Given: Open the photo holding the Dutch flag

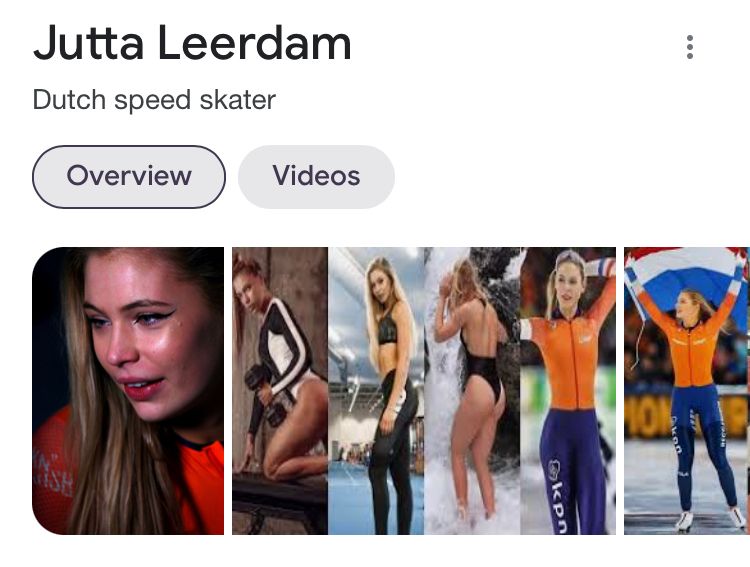Looking at the screenshot, I should pyautogui.click(x=686, y=390).
